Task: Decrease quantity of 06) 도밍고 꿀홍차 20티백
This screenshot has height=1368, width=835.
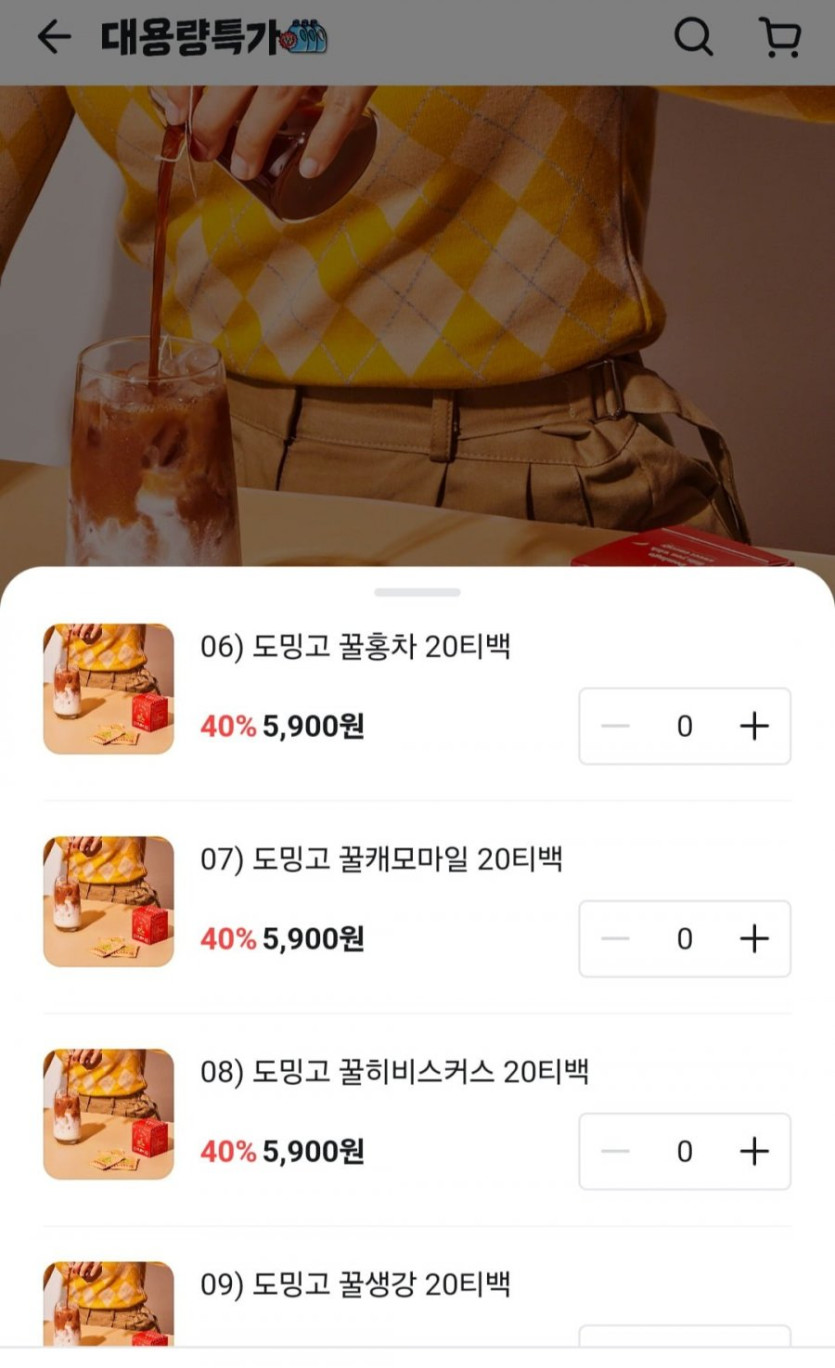Action: click(x=615, y=726)
